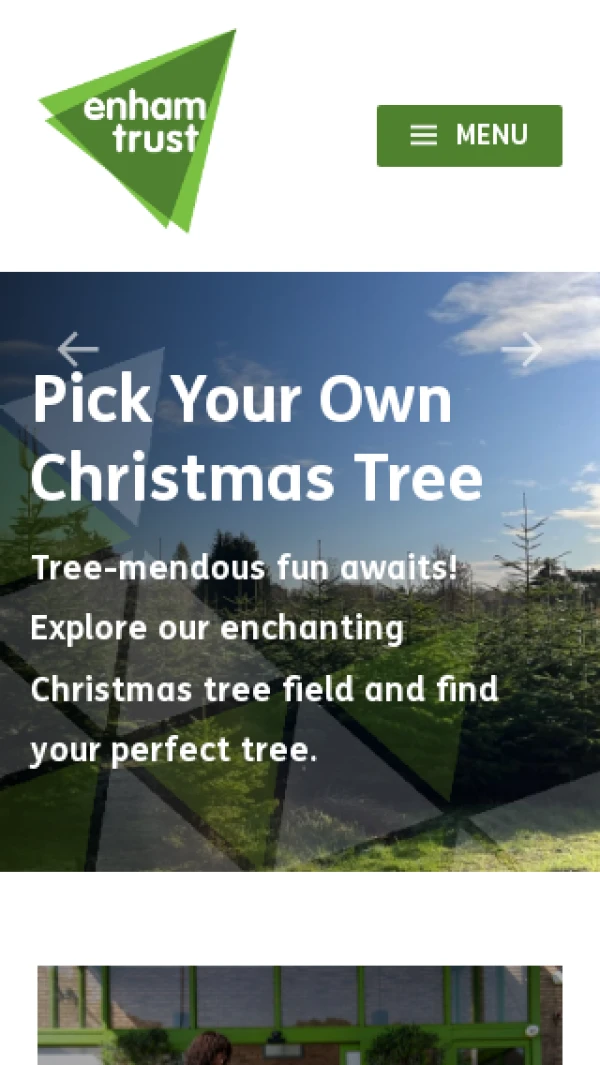Open the MENU navigation button
The height and width of the screenshot is (1065, 600).
(469, 136)
